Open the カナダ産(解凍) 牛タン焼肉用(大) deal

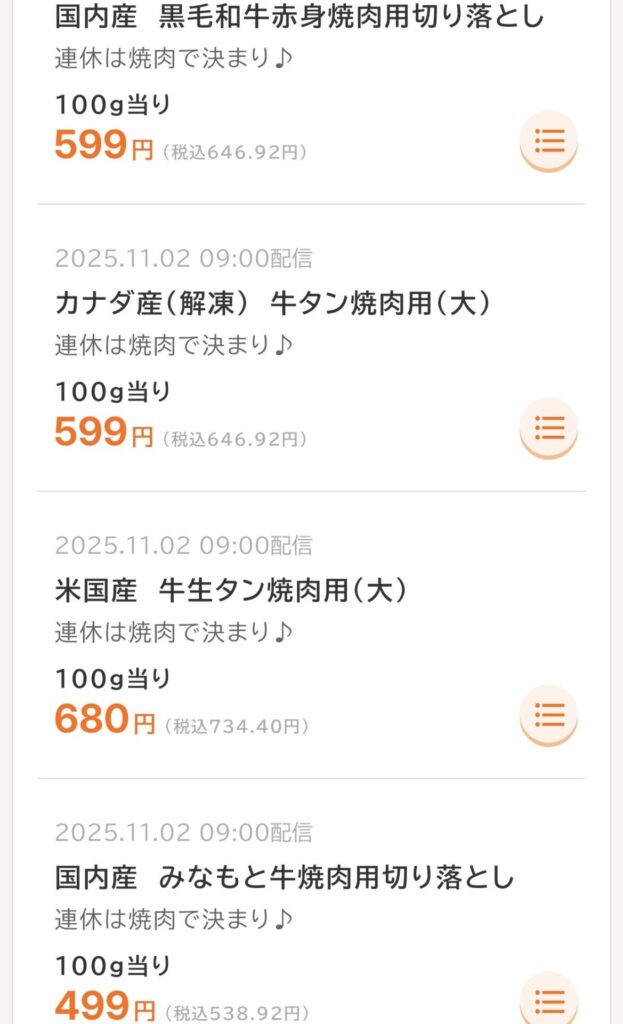(271, 303)
